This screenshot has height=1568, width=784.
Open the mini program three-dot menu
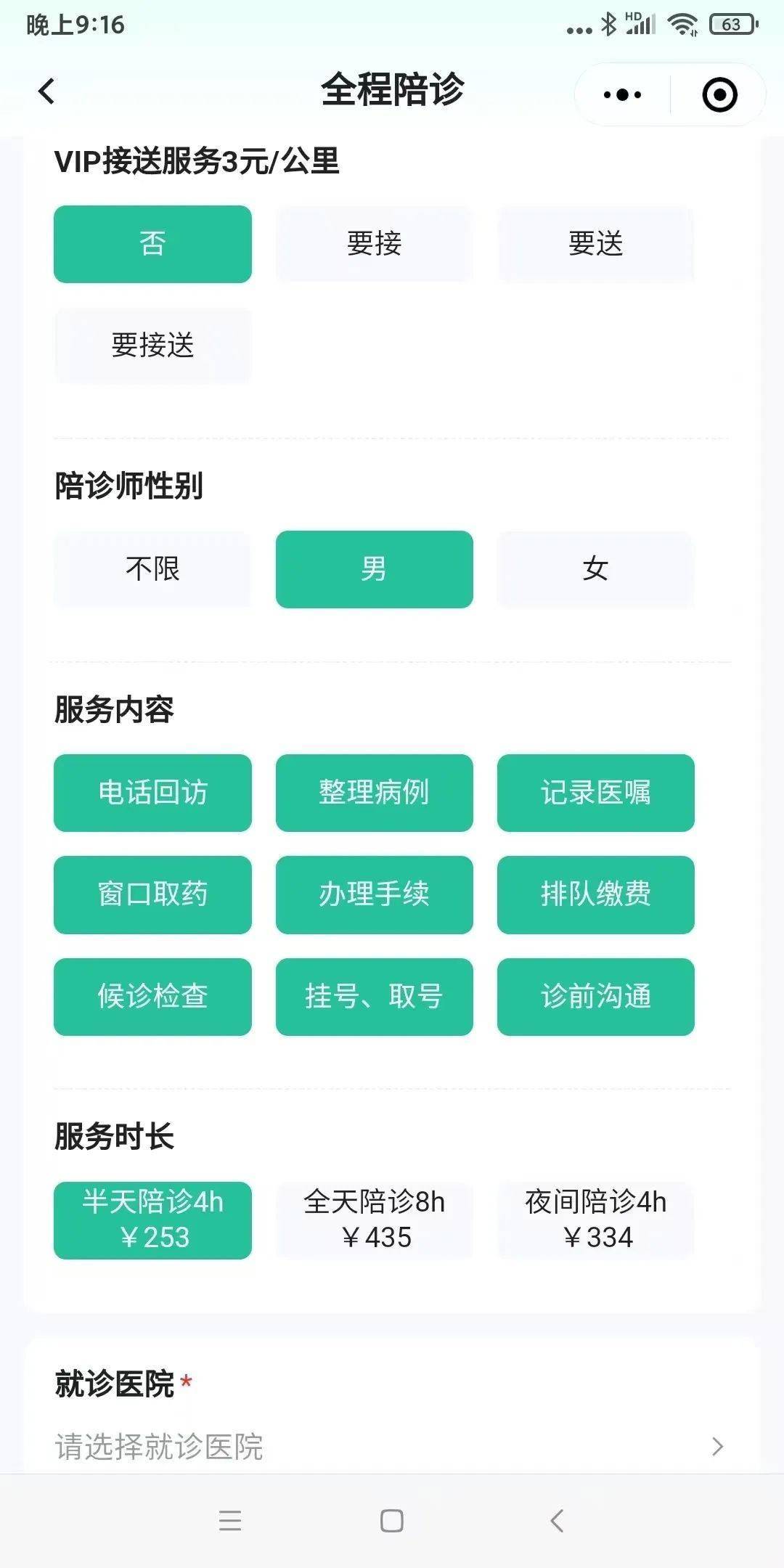click(622, 94)
